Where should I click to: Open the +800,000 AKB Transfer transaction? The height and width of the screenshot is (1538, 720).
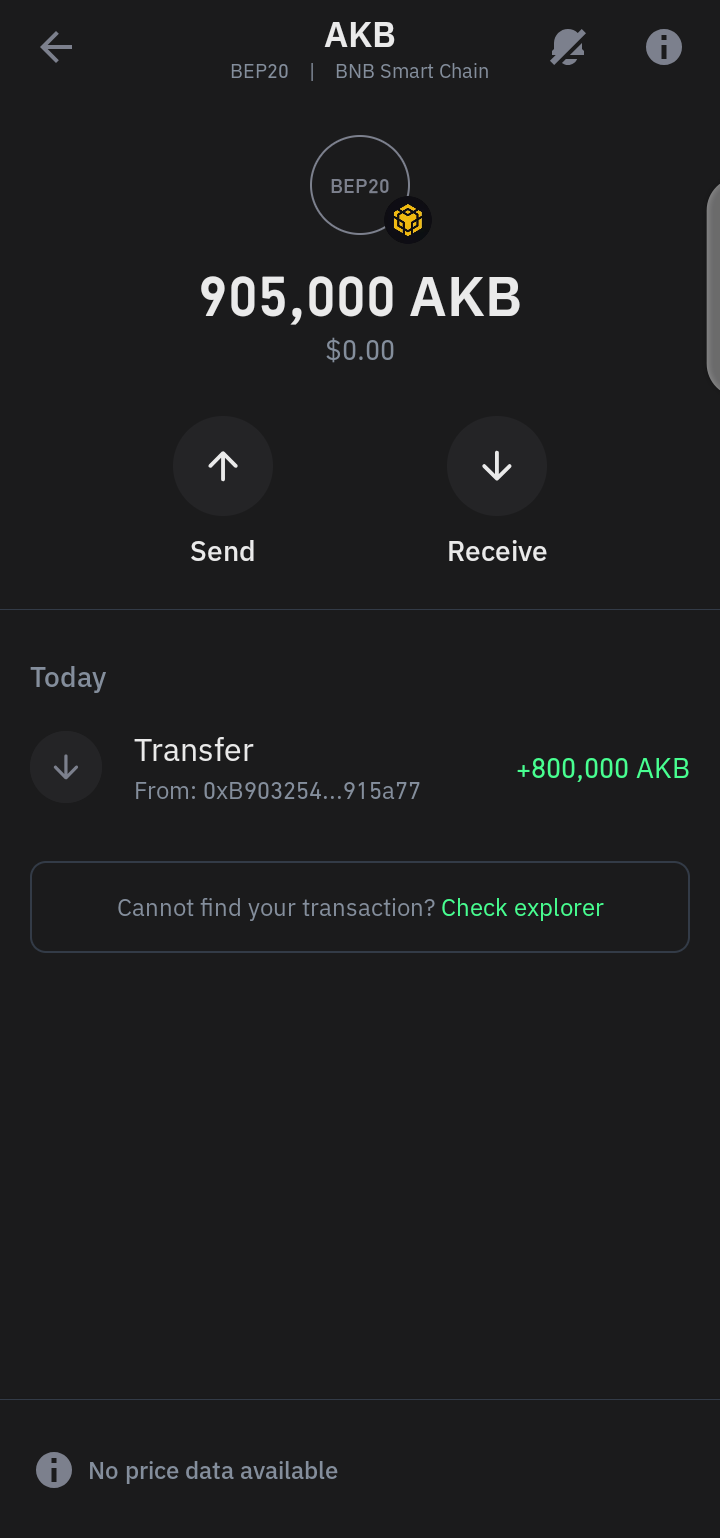tap(360, 768)
